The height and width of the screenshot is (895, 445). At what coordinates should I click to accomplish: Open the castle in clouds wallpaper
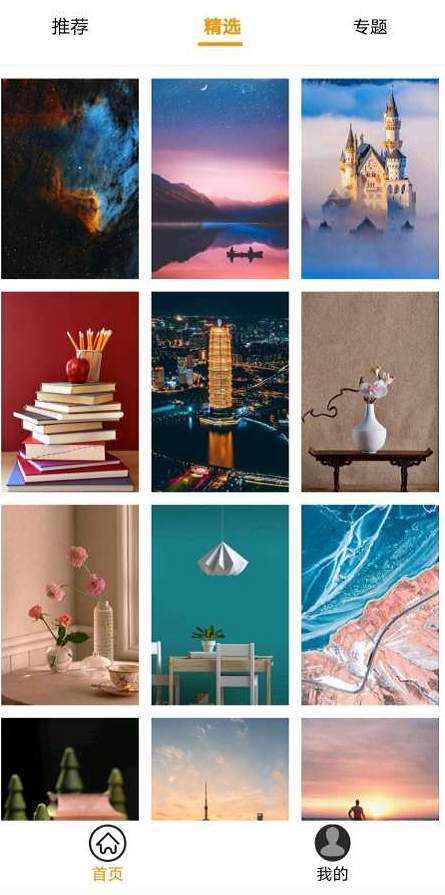coord(370,179)
